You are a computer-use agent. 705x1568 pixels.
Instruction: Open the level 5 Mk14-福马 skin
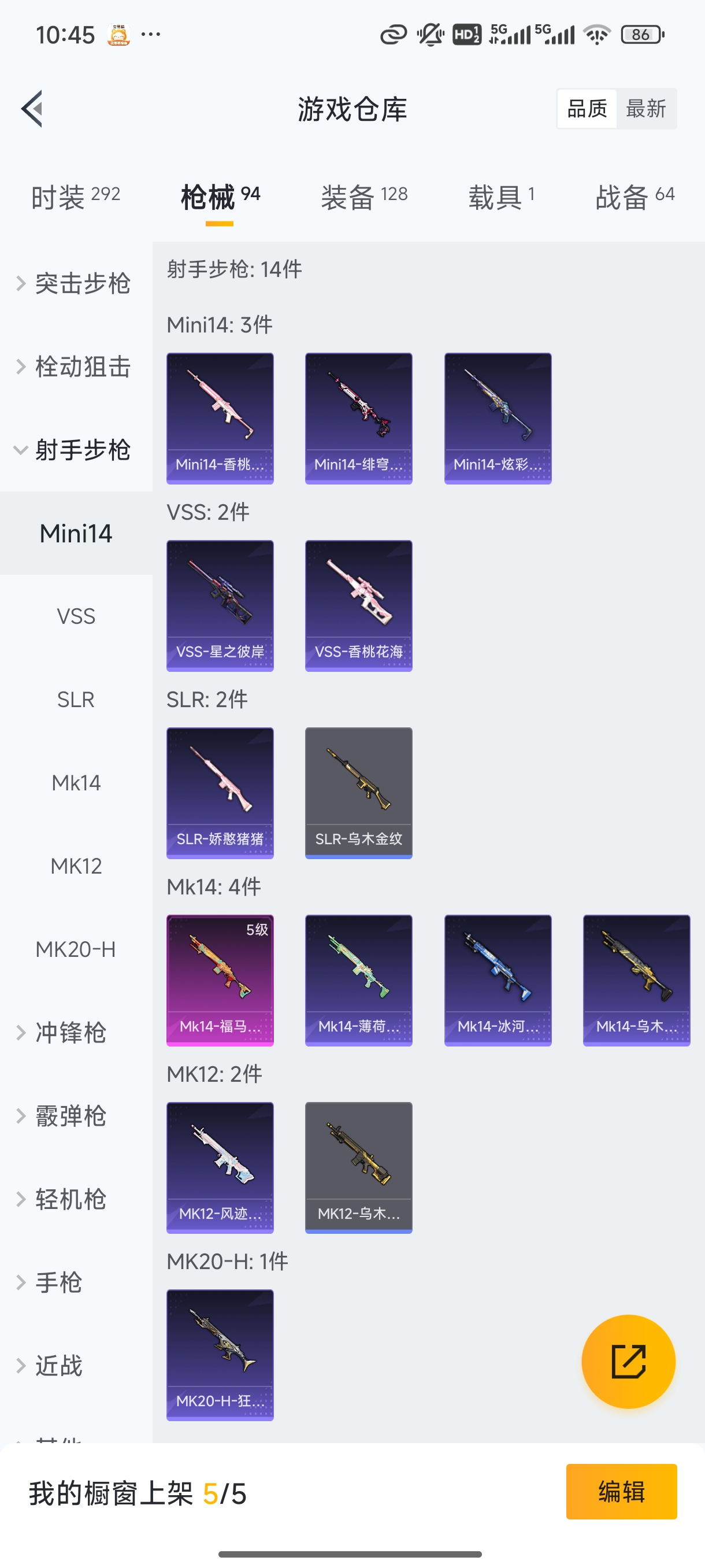pos(220,980)
